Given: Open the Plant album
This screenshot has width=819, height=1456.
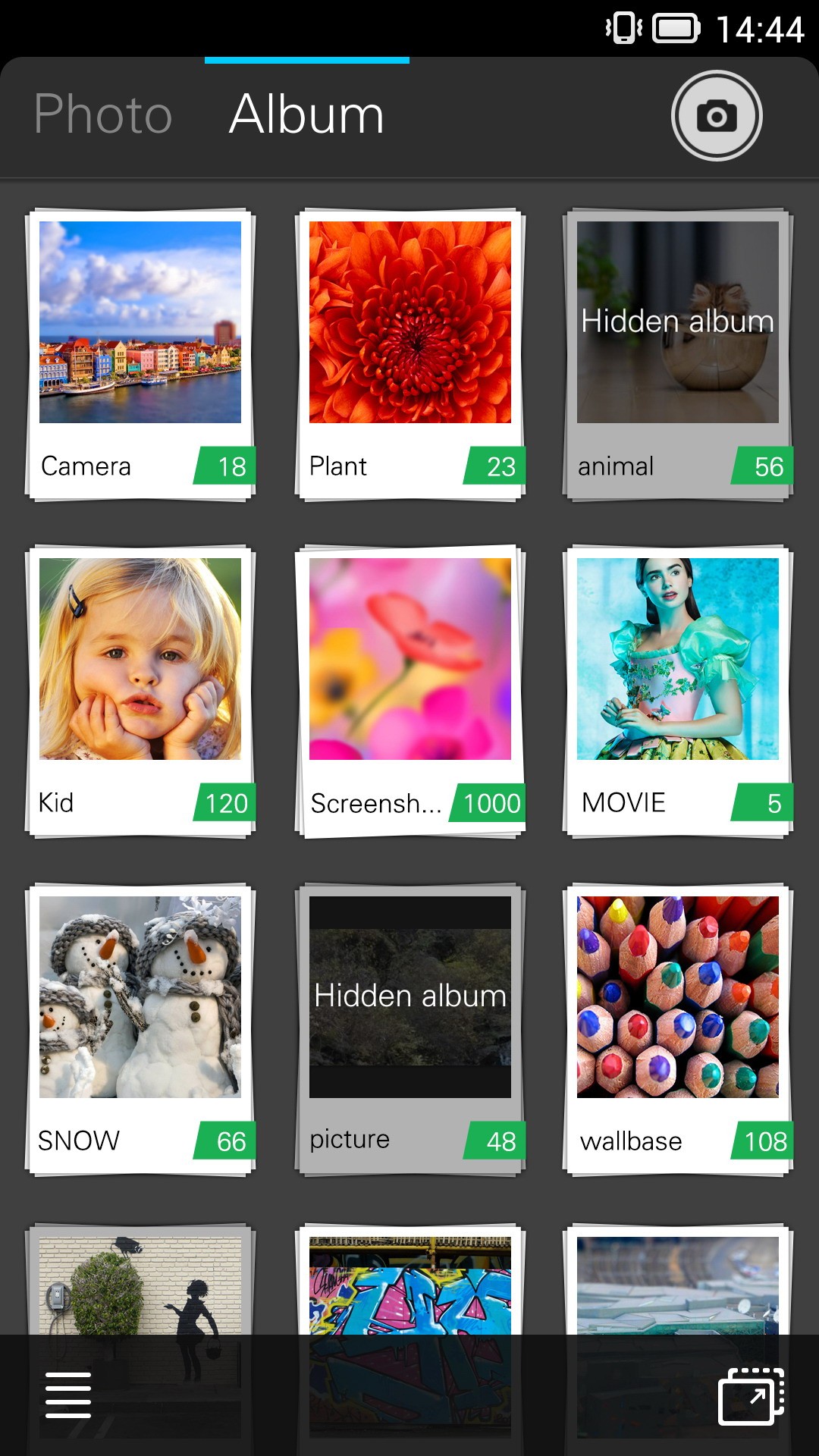Looking at the screenshot, I should (410, 354).
